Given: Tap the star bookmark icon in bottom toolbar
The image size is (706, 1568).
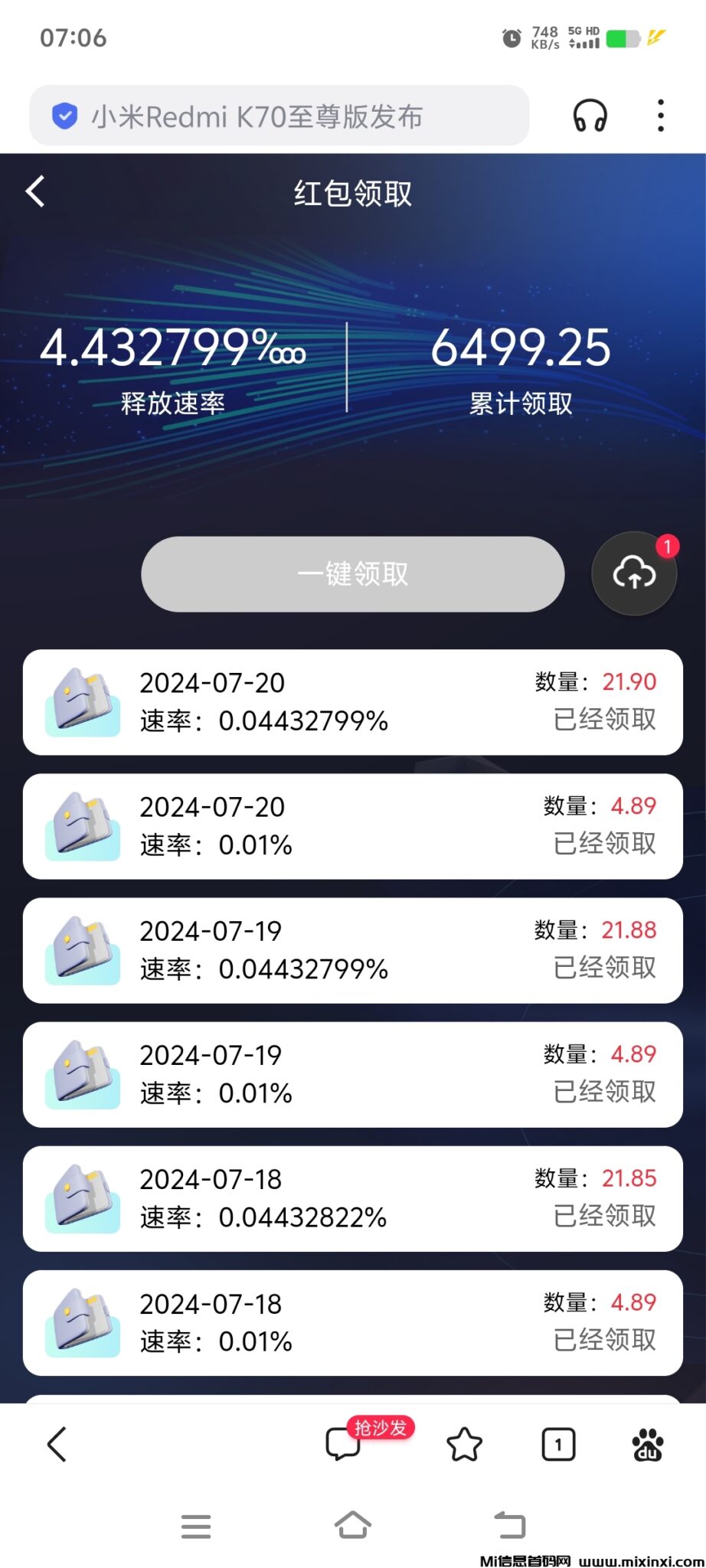Looking at the screenshot, I should coord(465,1445).
